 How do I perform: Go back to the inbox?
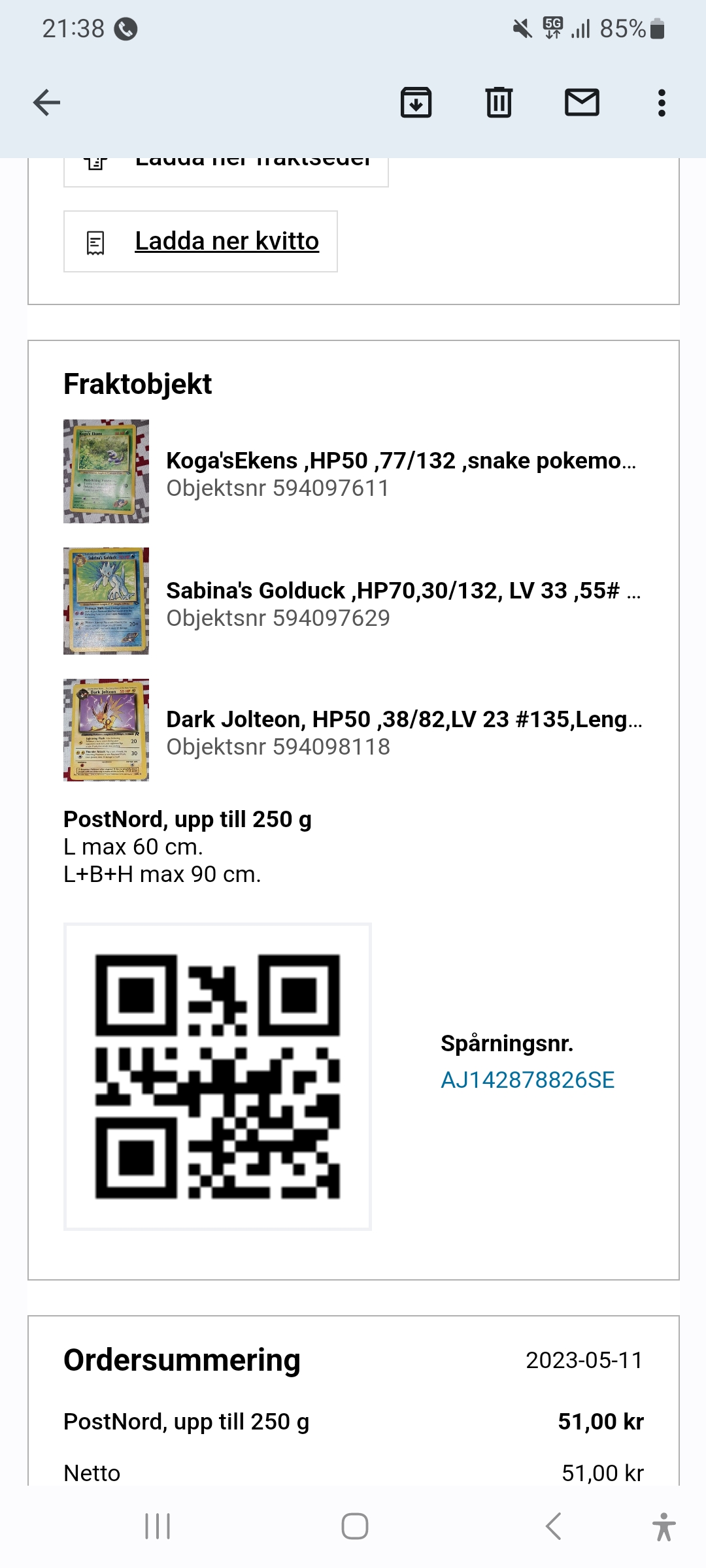point(46,103)
